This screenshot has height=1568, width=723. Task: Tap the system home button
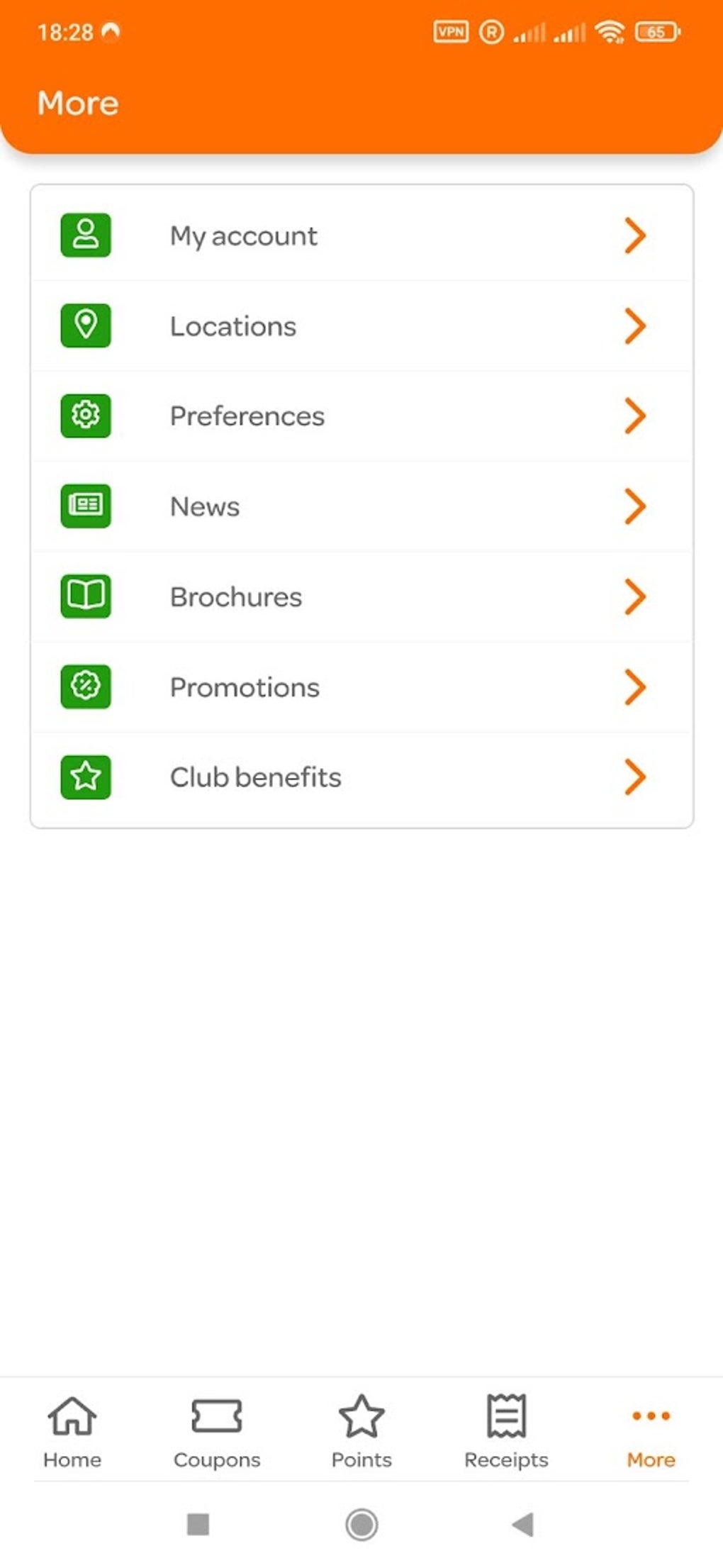click(361, 1524)
